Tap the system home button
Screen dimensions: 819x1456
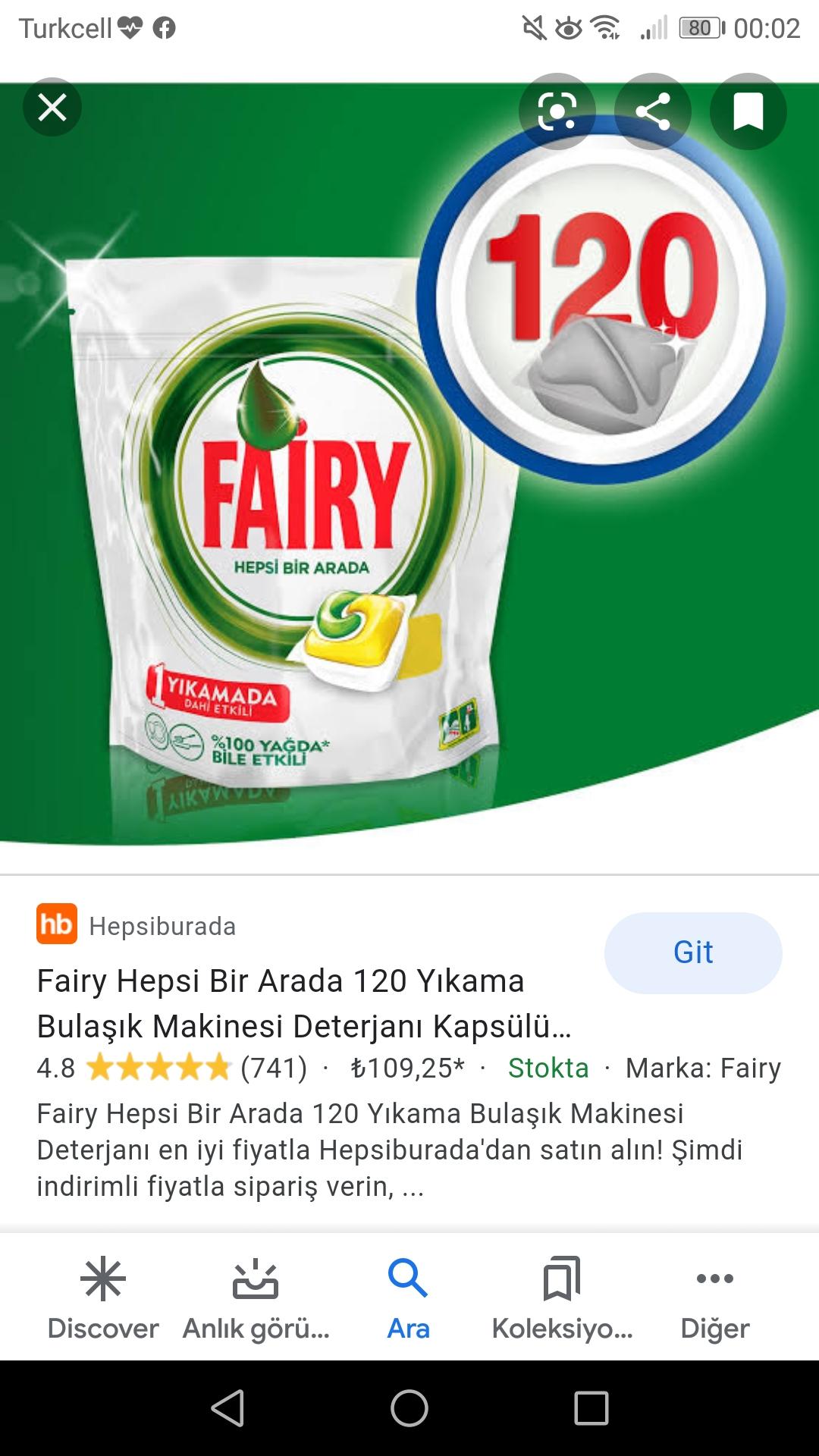click(x=409, y=1408)
